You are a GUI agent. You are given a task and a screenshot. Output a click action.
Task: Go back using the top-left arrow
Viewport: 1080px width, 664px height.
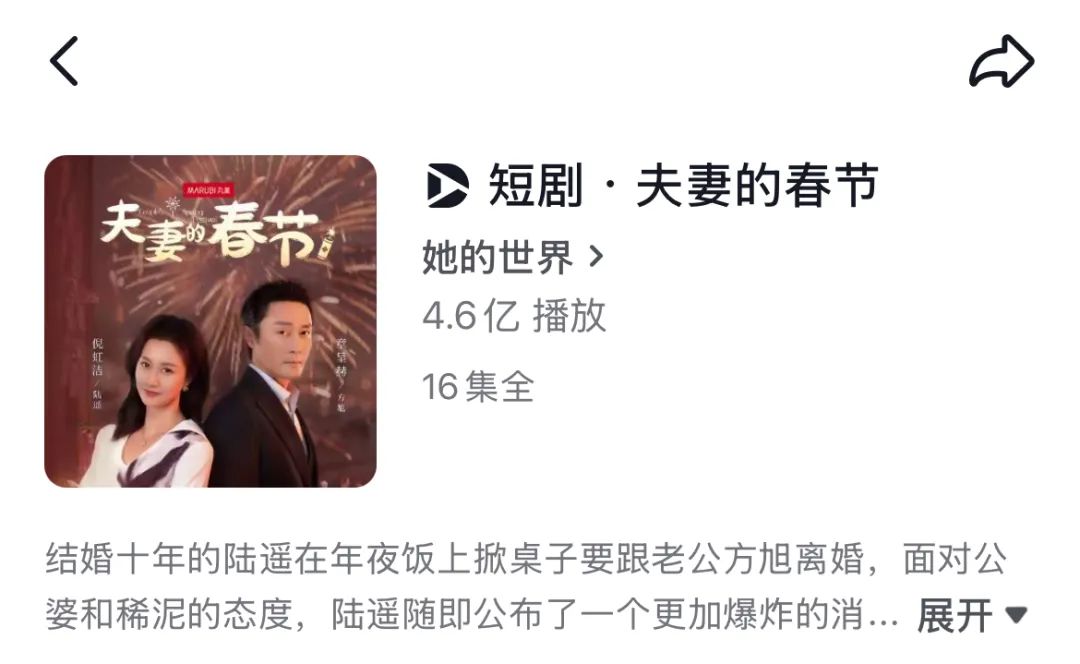point(64,61)
